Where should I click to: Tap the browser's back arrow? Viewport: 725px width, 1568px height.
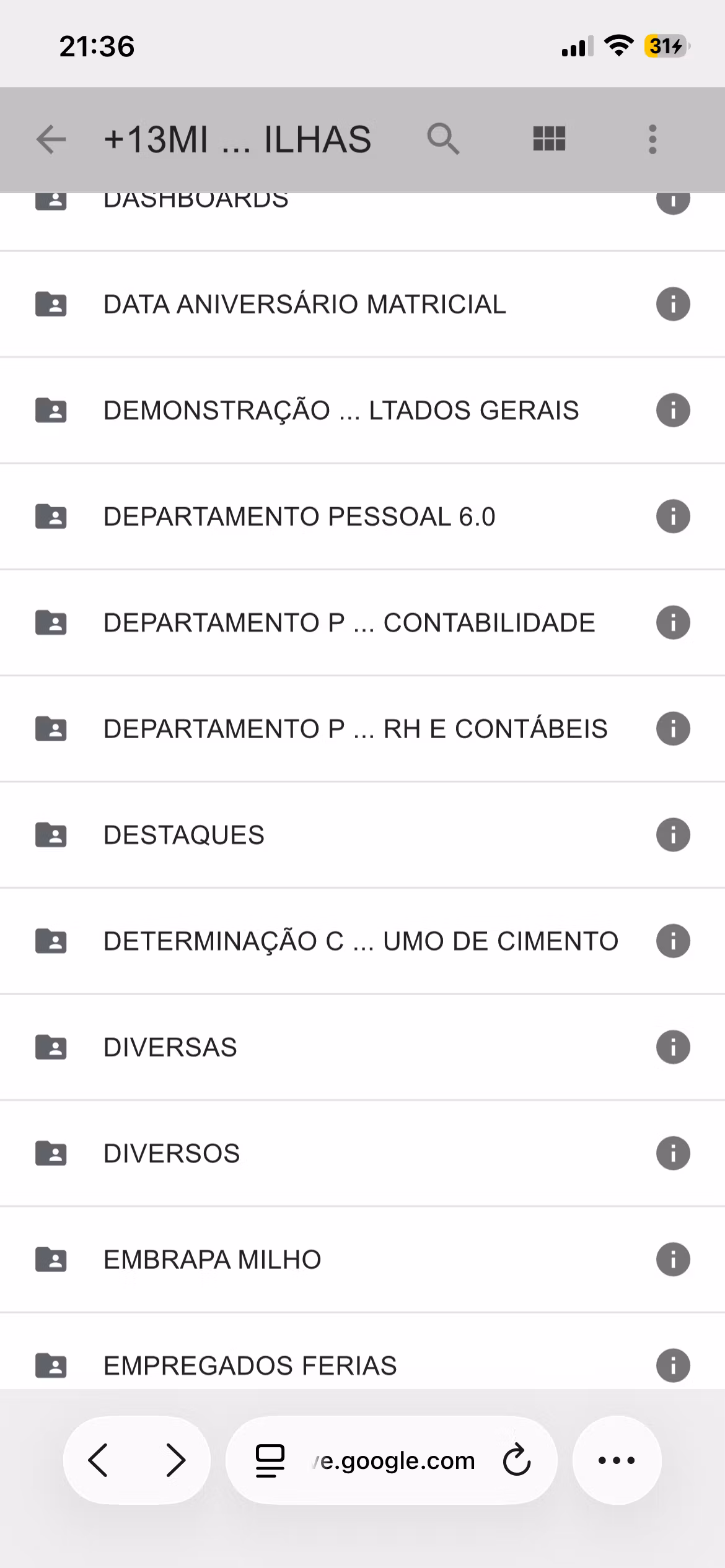[99, 1460]
